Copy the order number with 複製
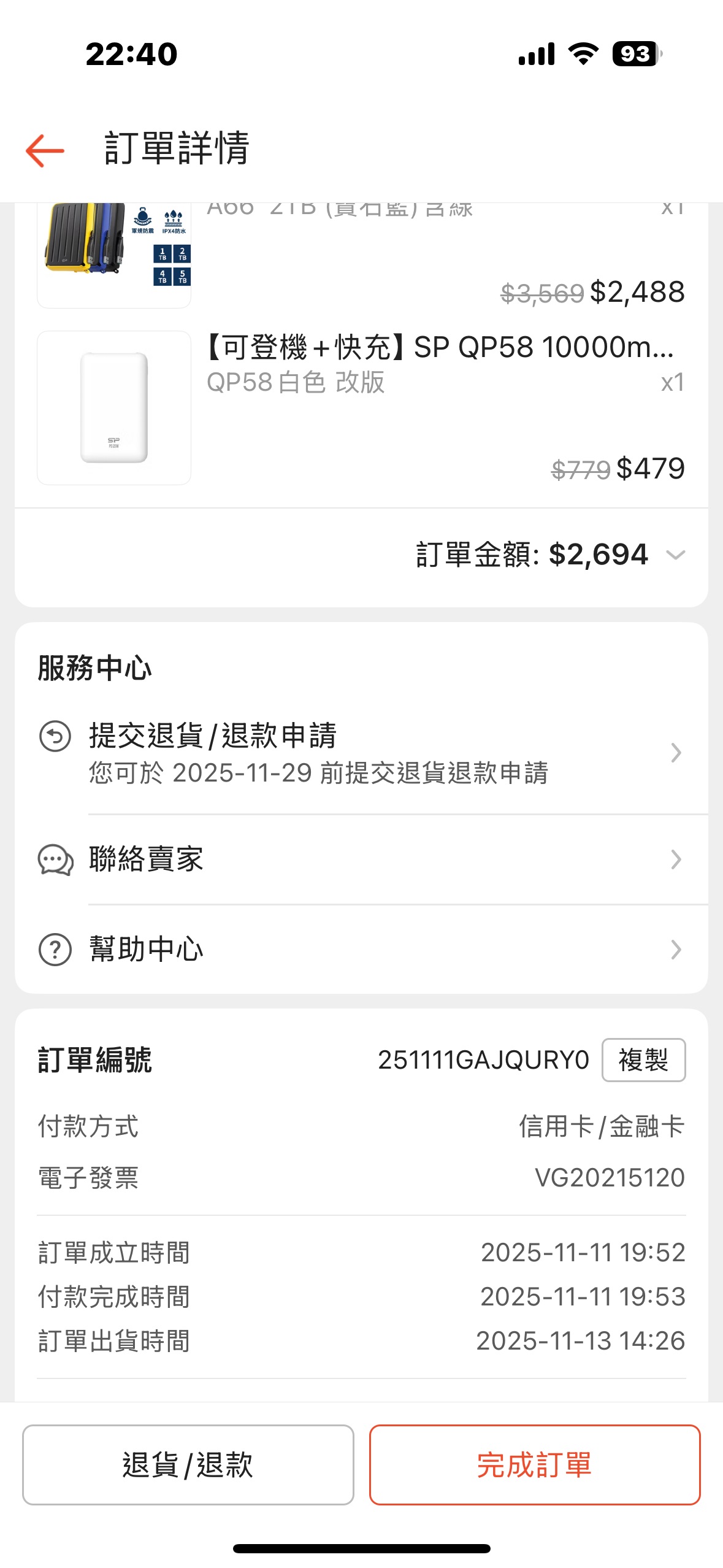Image resolution: width=723 pixels, height=1568 pixels. (643, 1060)
